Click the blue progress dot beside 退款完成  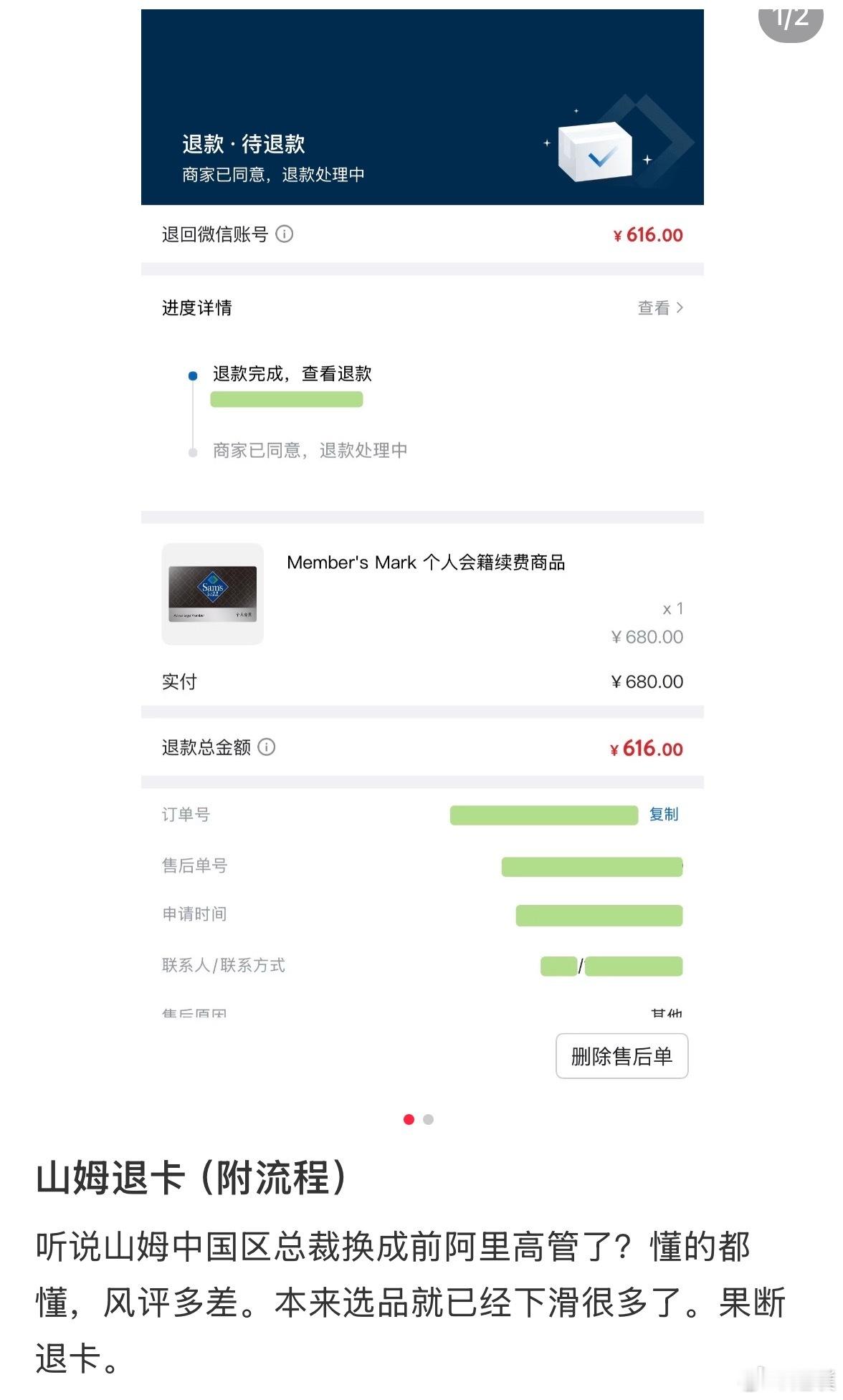pyautogui.click(x=192, y=374)
